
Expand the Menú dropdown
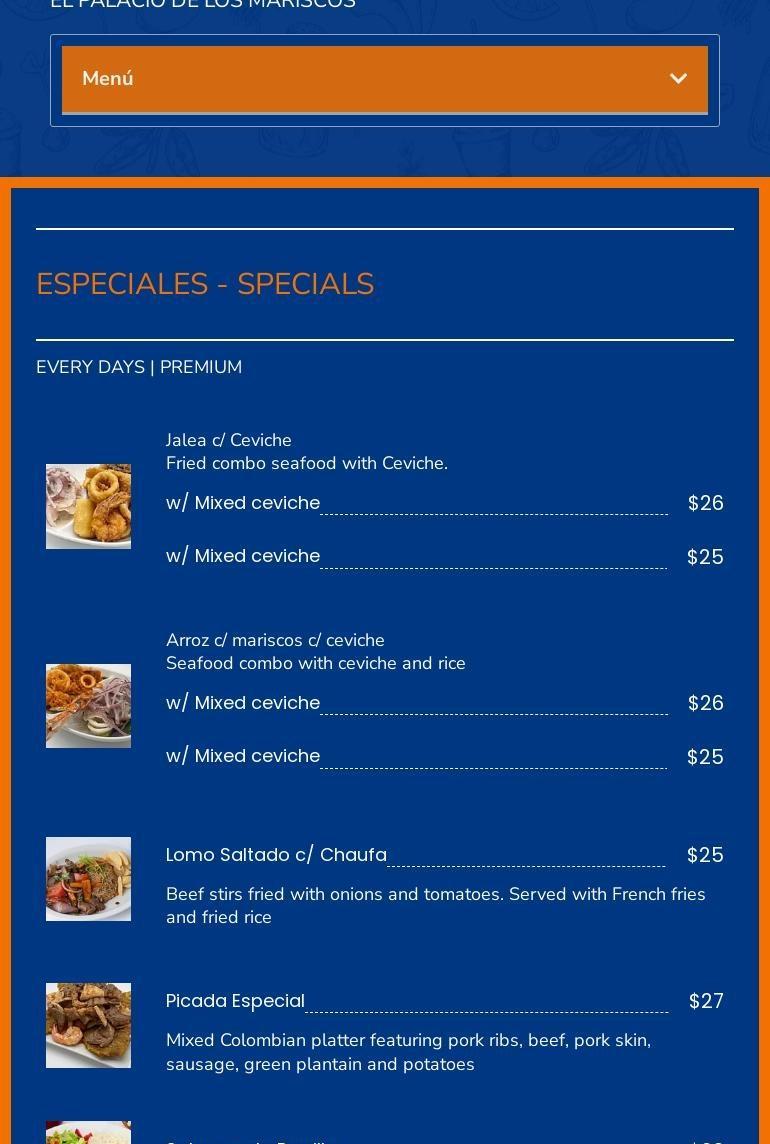(384, 79)
